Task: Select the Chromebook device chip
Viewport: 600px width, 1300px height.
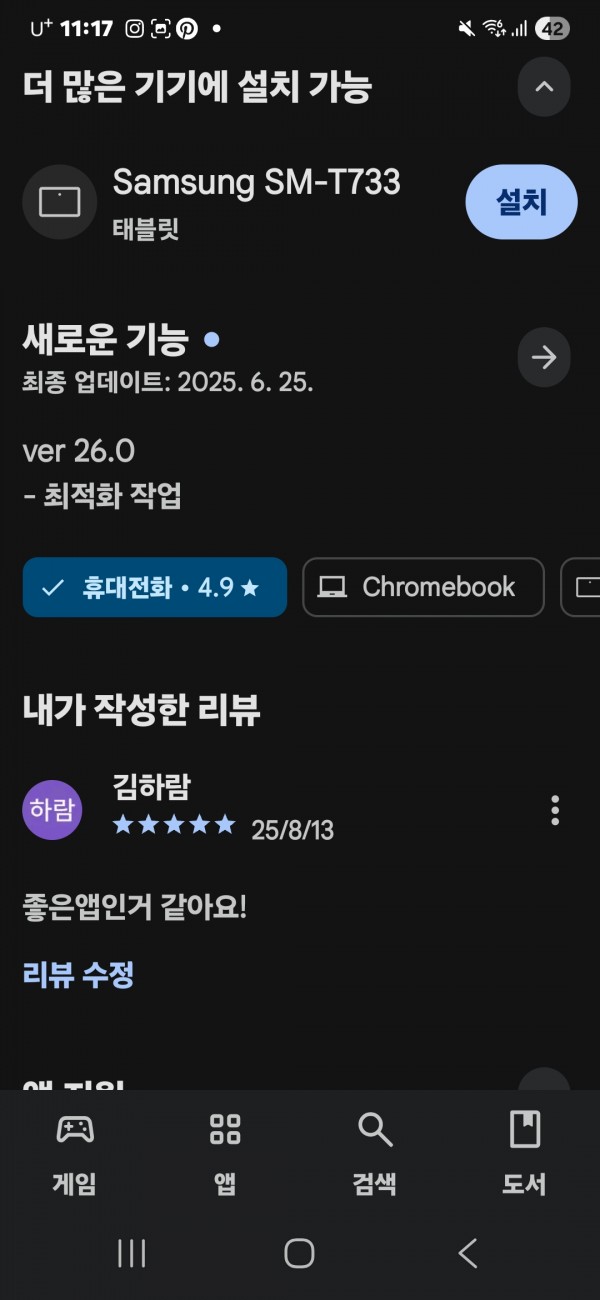Action: (x=423, y=587)
